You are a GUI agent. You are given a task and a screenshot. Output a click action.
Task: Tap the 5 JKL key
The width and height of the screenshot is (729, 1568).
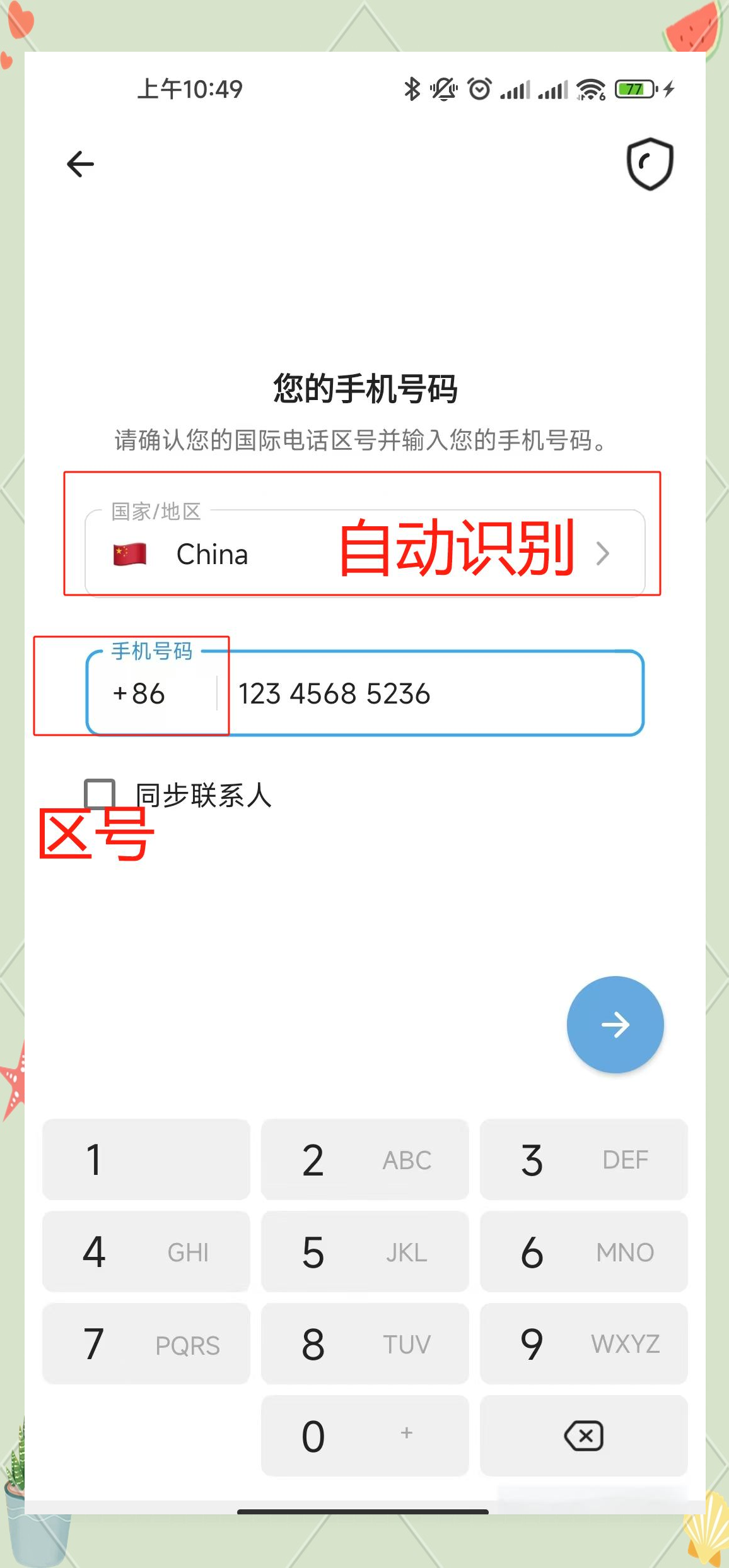364,1251
